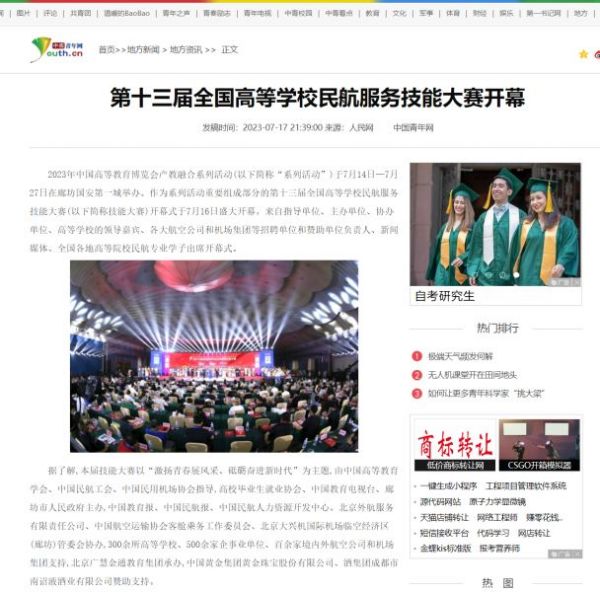Open the 娱乐 channel link
The height and width of the screenshot is (592, 600).
(x=507, y=14)
